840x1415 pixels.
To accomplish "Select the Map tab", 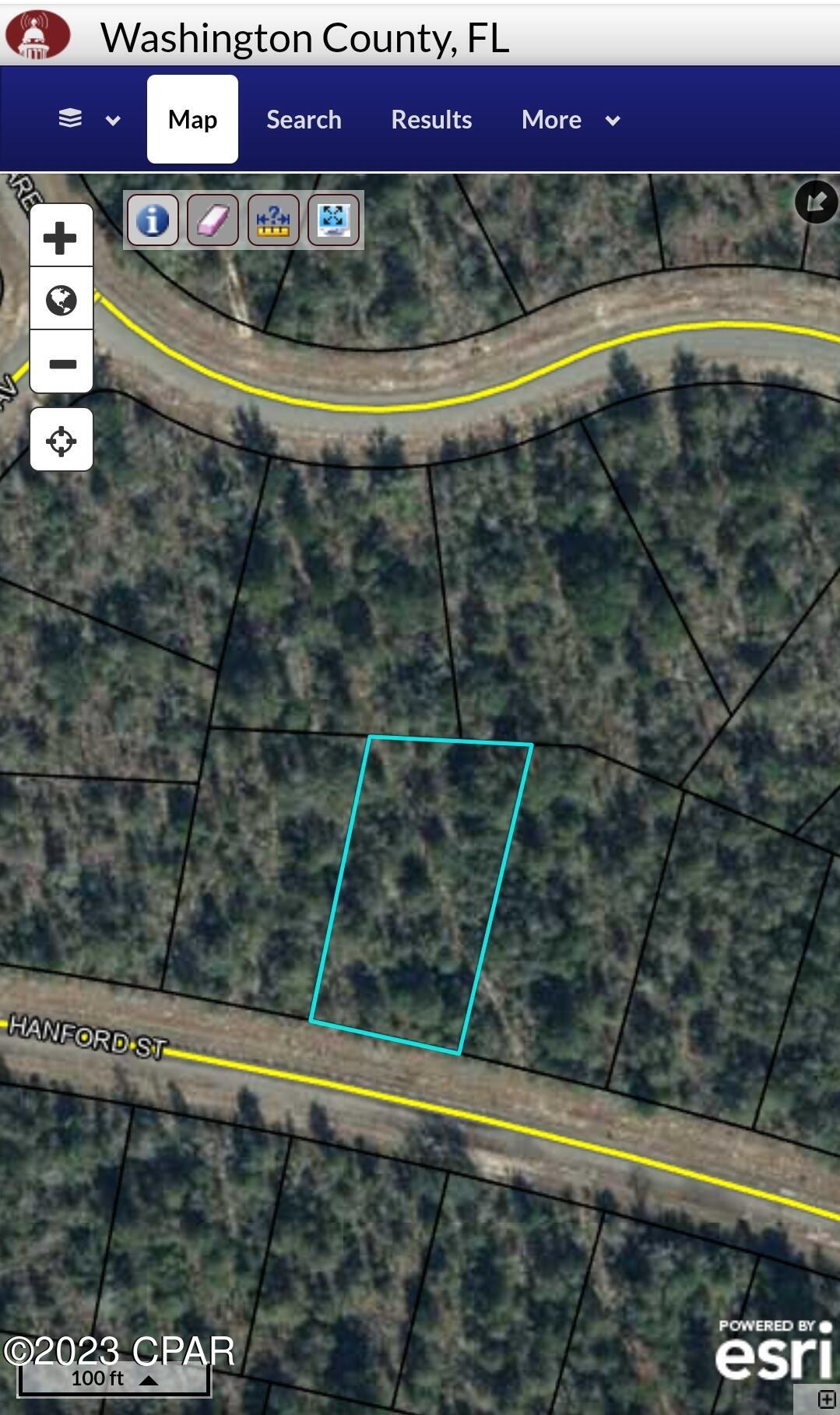I will pyautogui.click(x=192, y=119).
